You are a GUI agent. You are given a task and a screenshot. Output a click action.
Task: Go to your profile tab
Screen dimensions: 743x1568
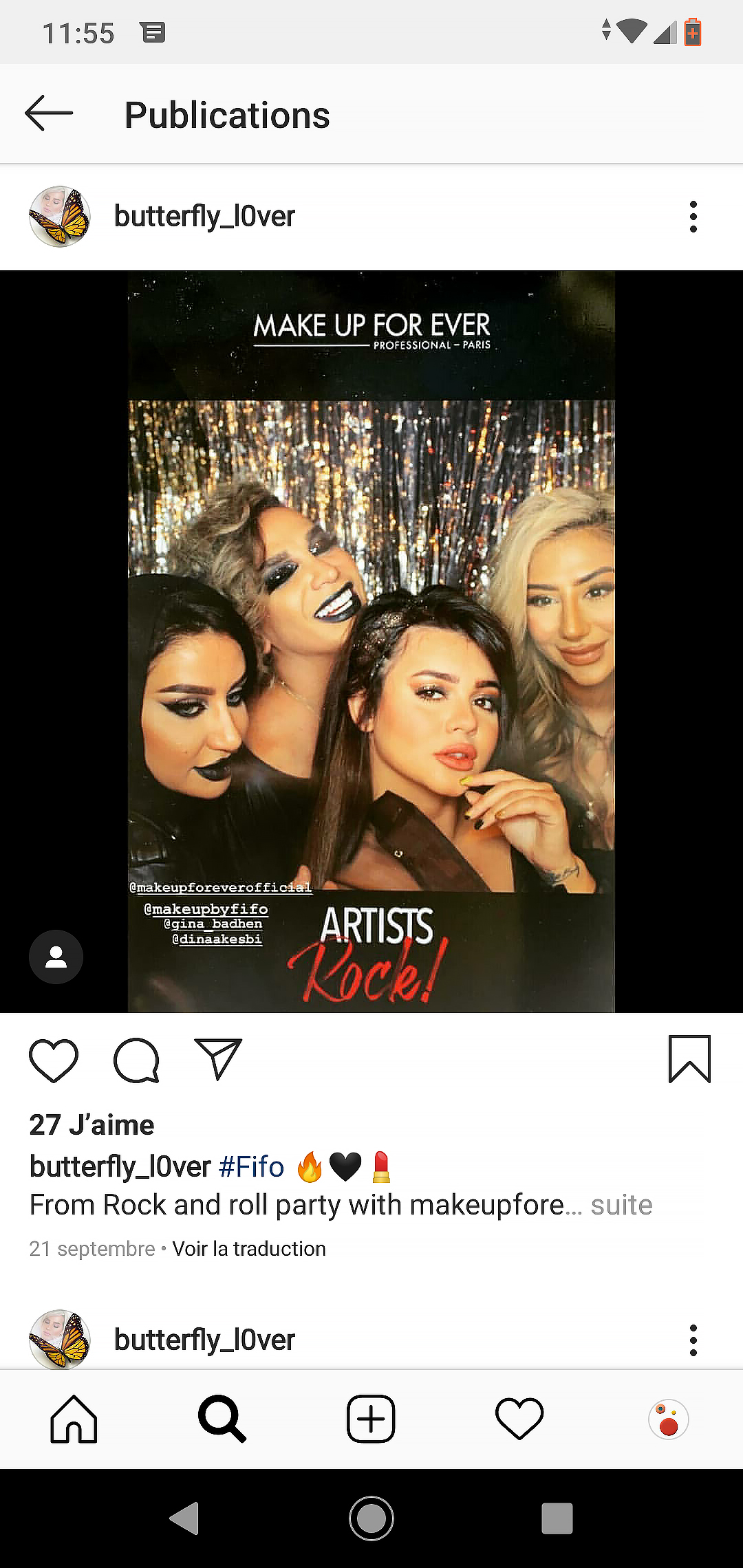(668, 1419)
